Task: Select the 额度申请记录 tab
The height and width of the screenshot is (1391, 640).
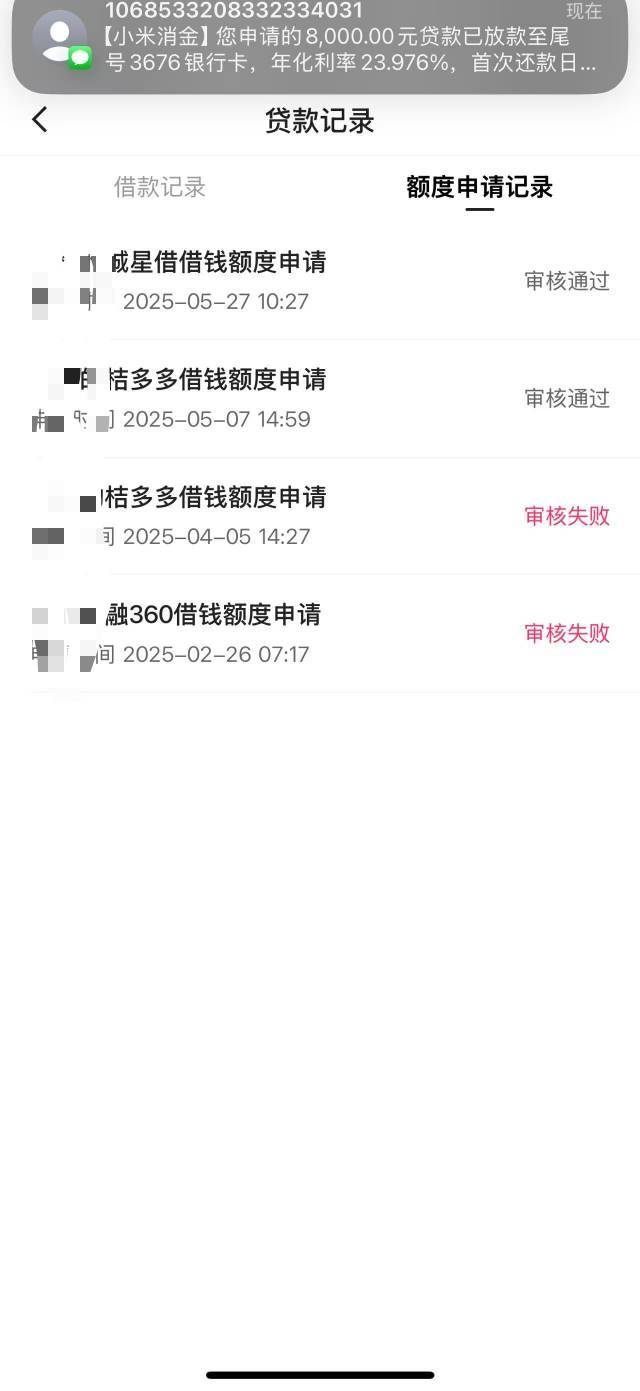Action: [479, 187]
